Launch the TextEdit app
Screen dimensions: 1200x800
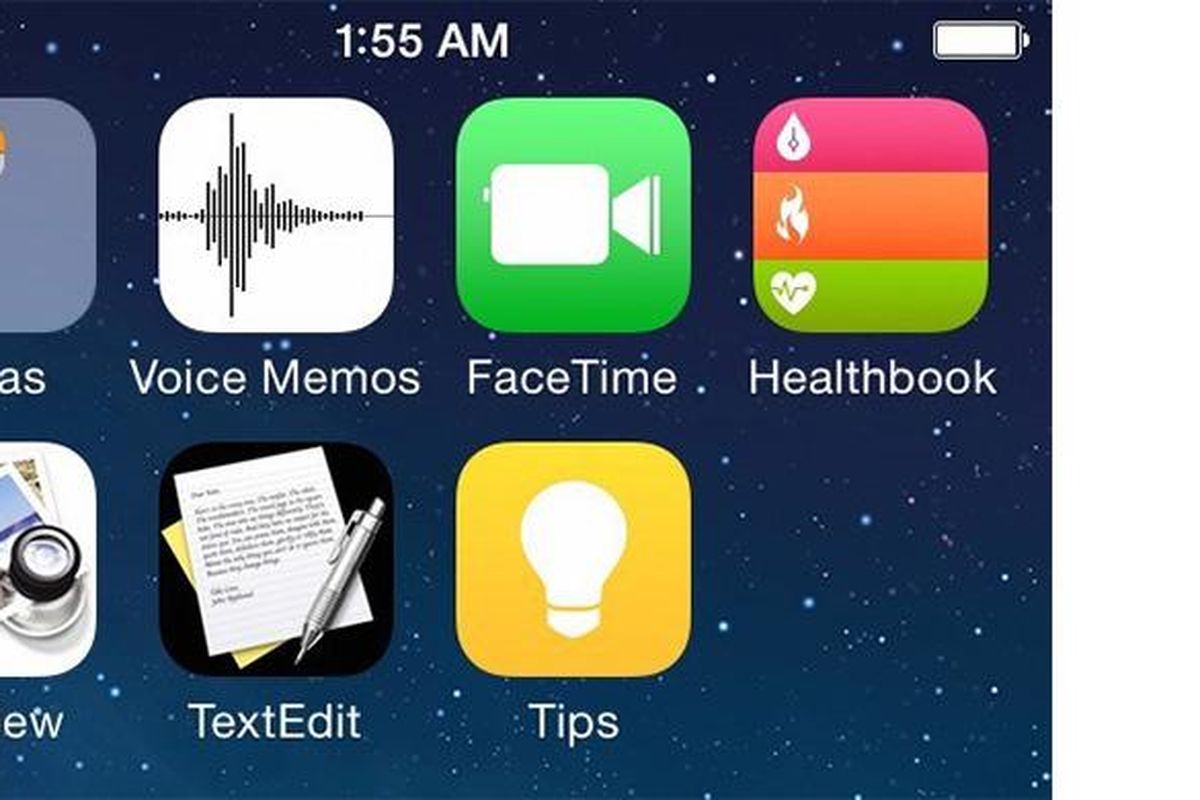pos(276,560)
